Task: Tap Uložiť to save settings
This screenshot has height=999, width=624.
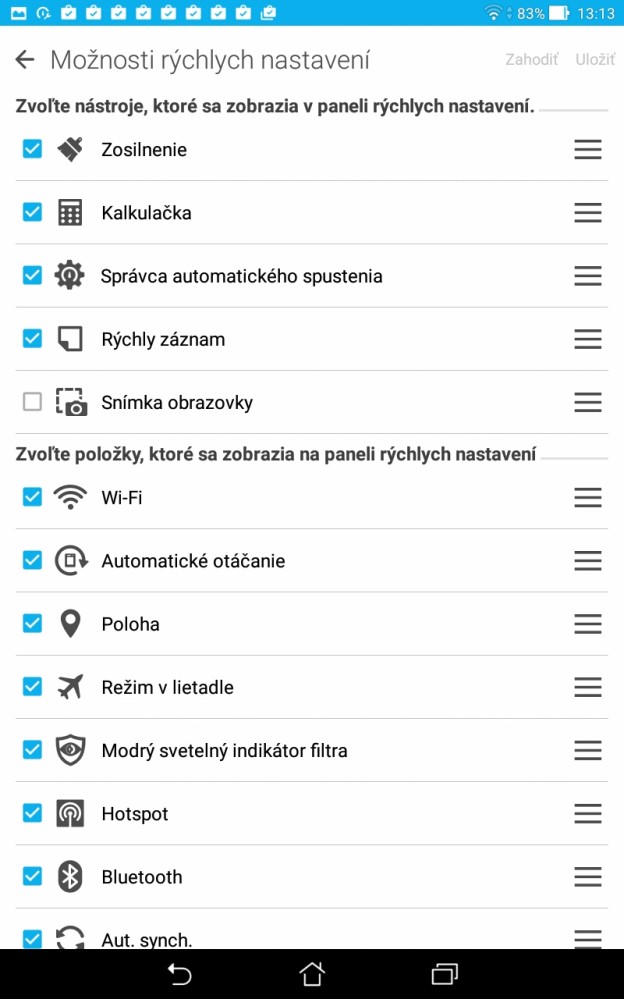Action: click(x=595, y=60)
